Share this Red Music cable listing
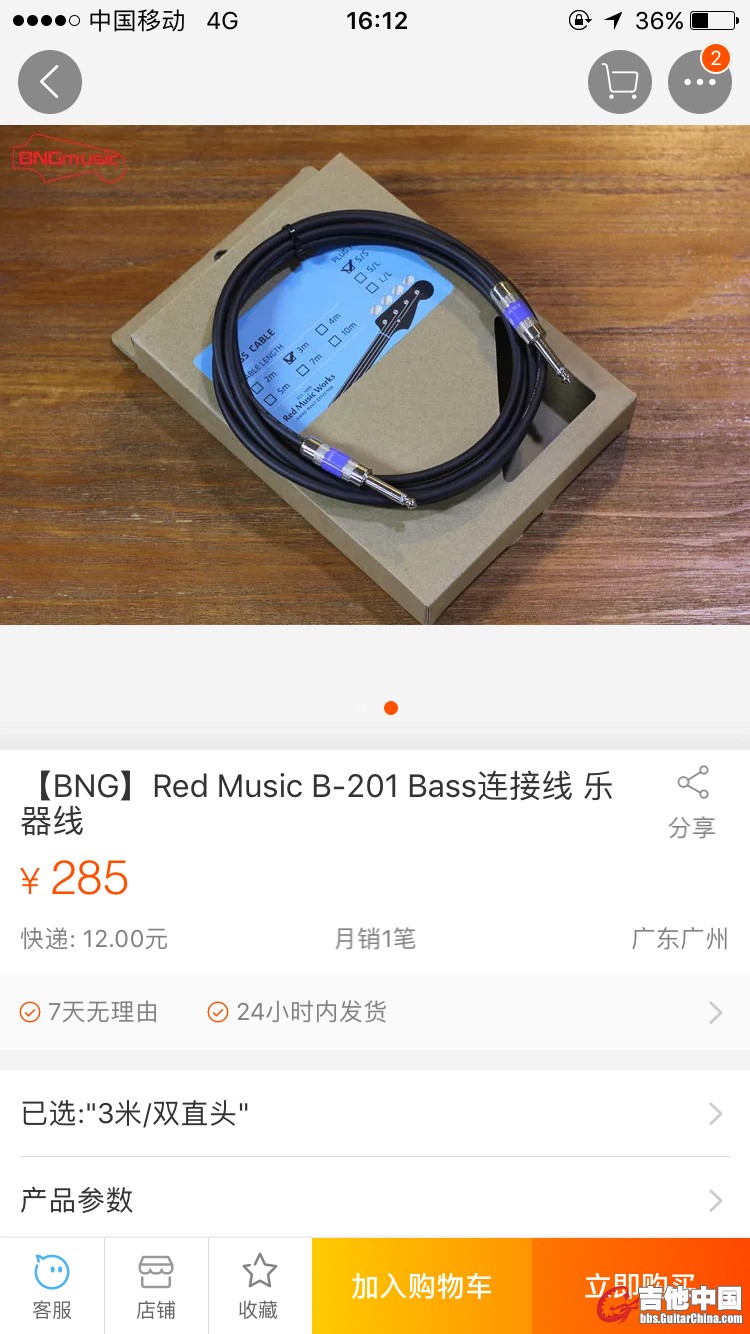 (x=692, y=802)
